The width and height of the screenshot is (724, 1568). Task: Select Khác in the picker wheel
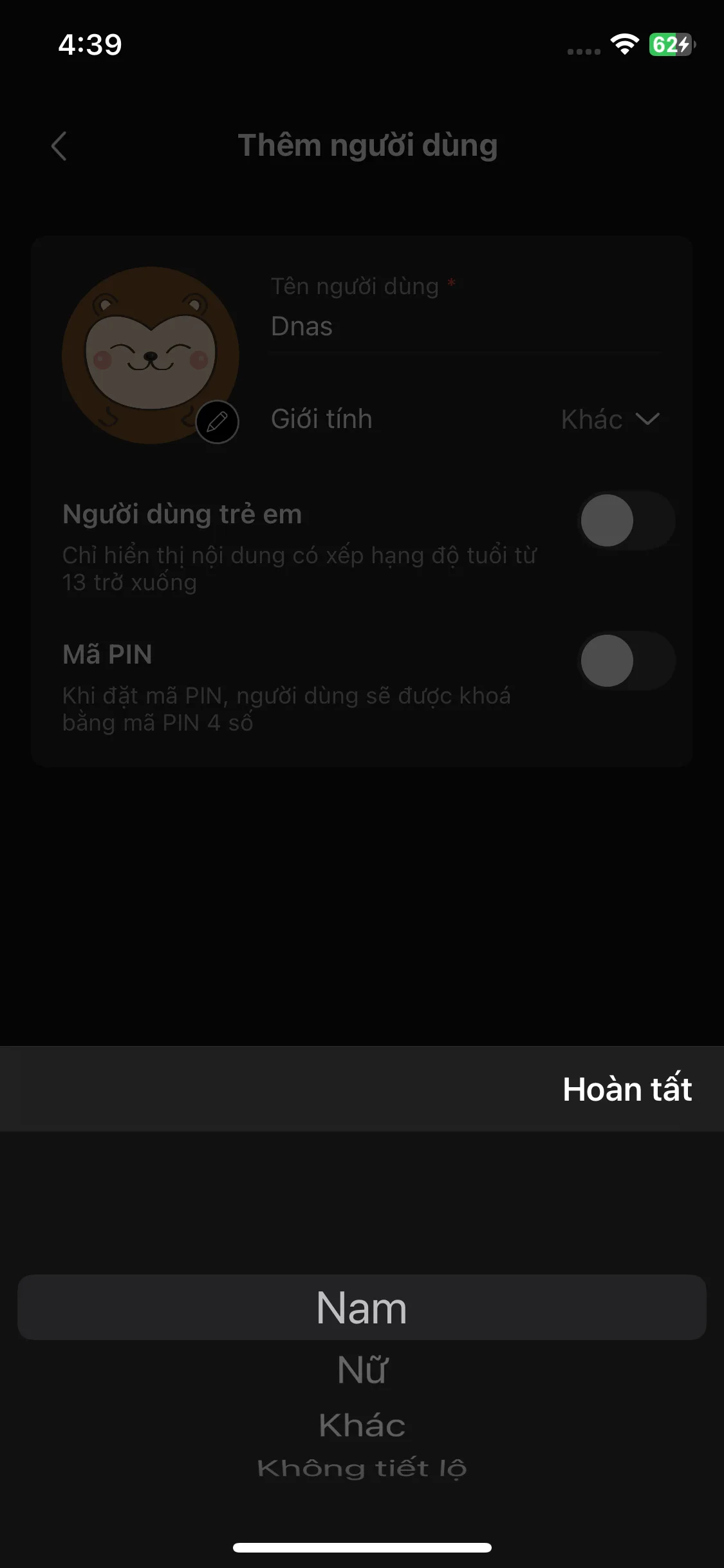(362, 1423)
